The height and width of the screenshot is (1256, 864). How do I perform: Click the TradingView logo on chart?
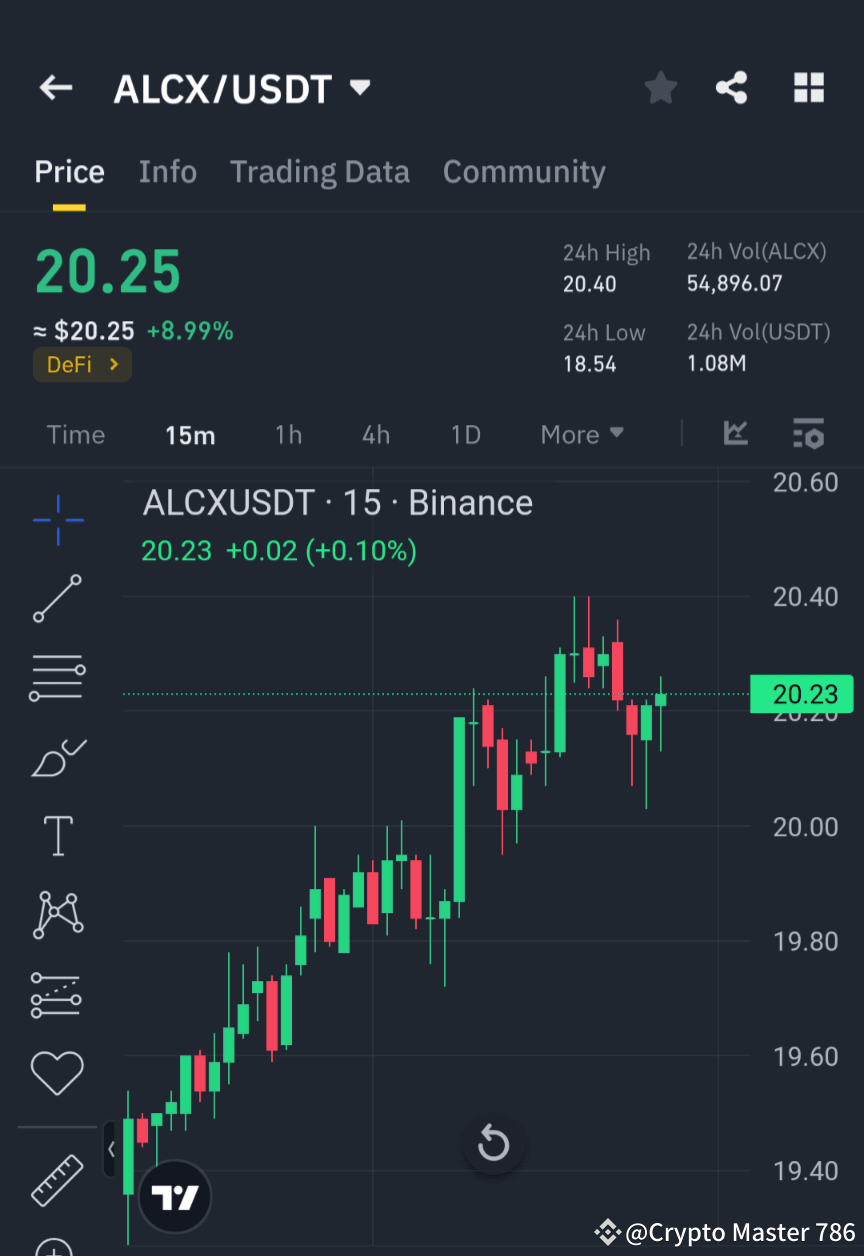coord(175,1196)
